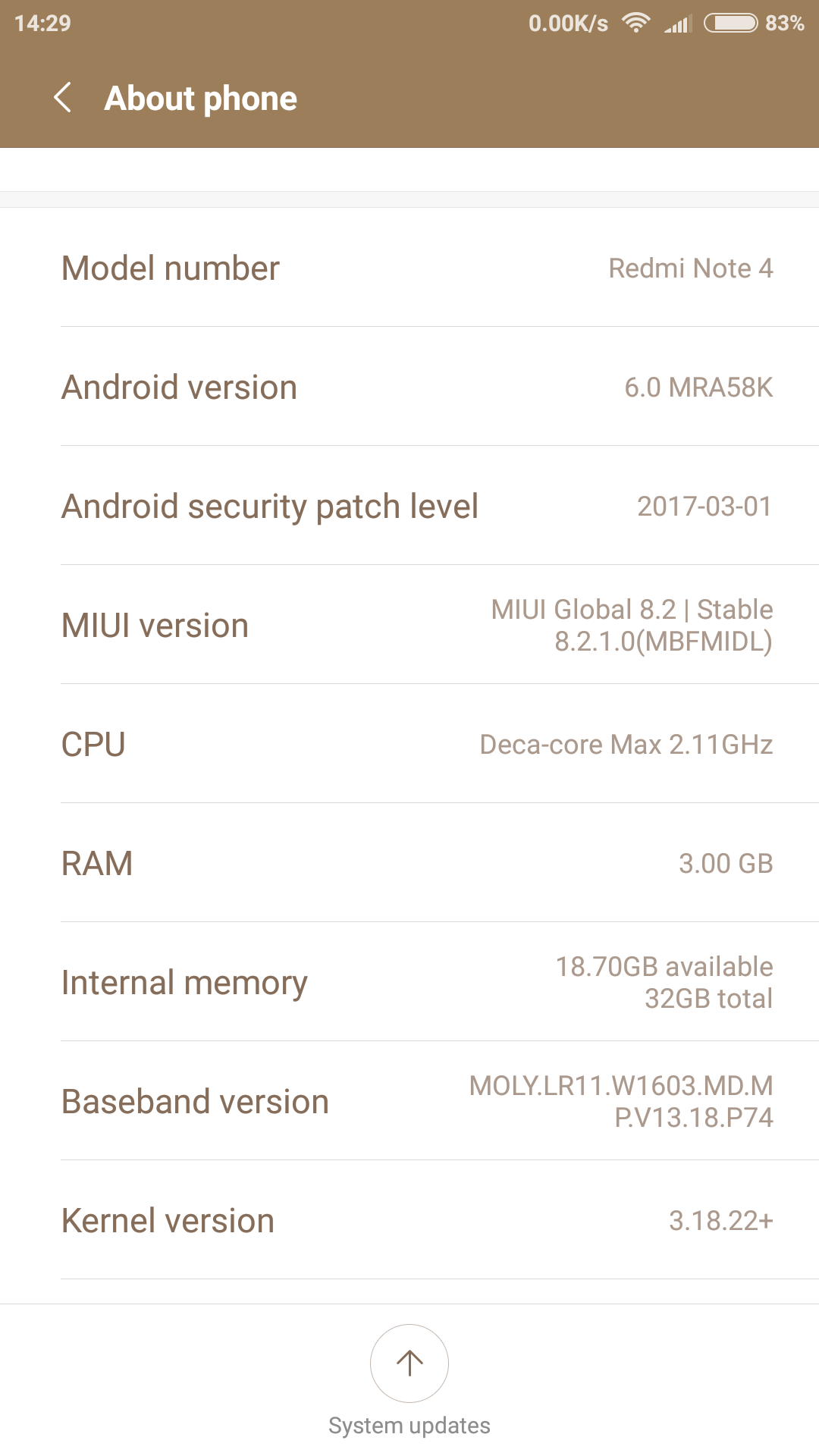Go back from About phone

pyautogui.click(x=63, y=98)
